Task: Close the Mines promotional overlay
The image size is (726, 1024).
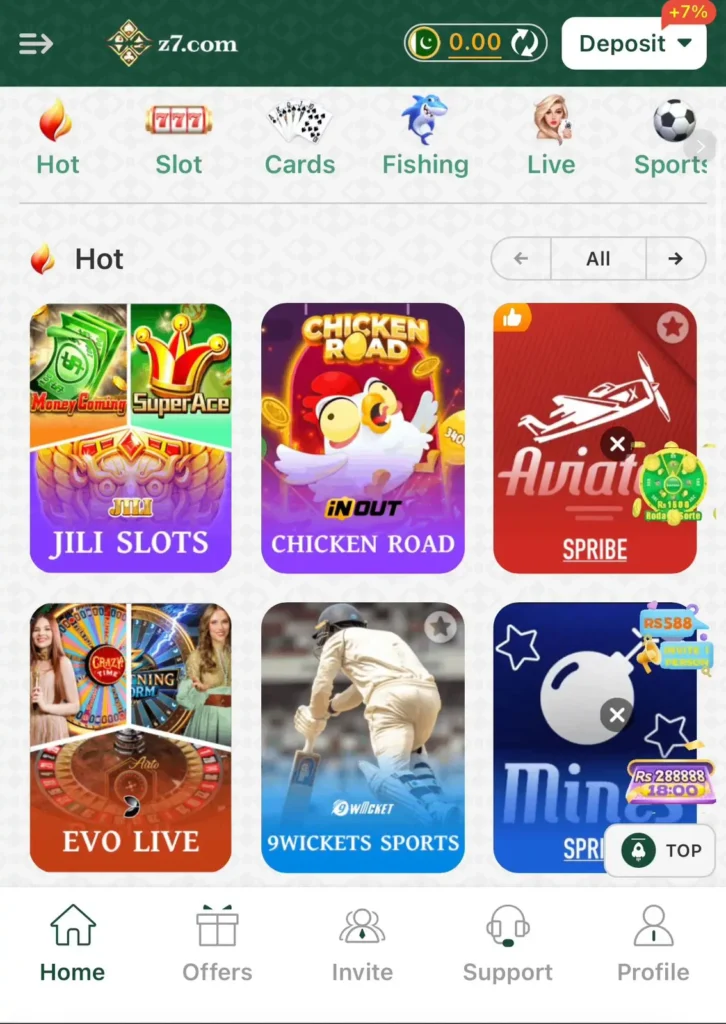Action: (616, 715)
